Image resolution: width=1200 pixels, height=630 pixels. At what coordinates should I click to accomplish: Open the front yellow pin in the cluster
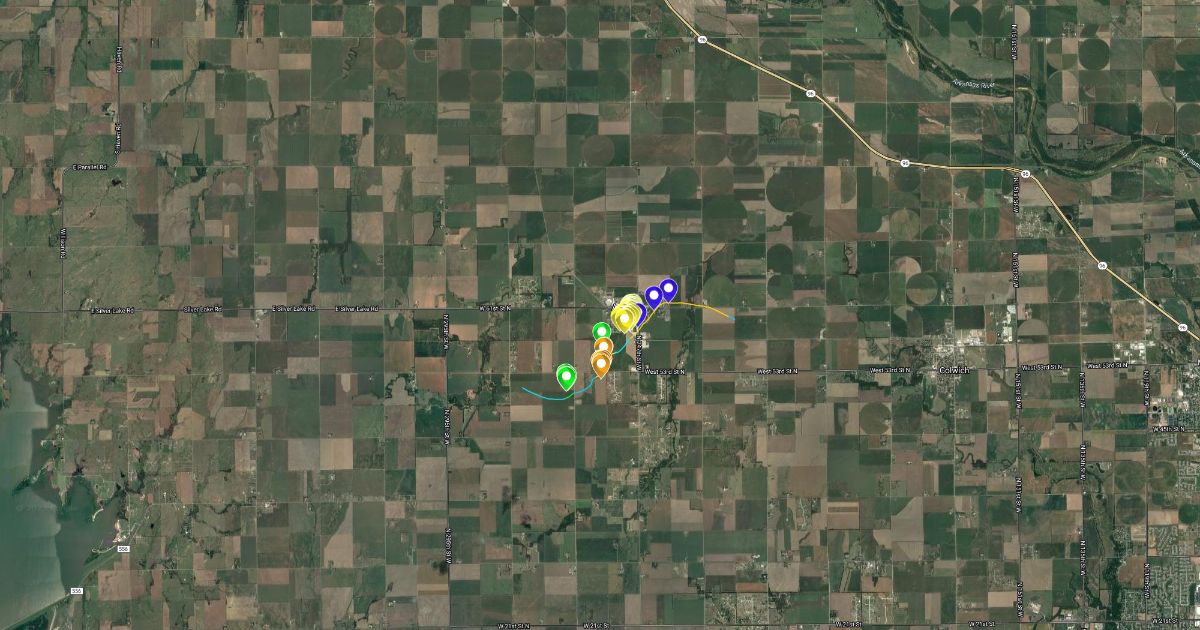pyautogui.click(x=624, y=318)
